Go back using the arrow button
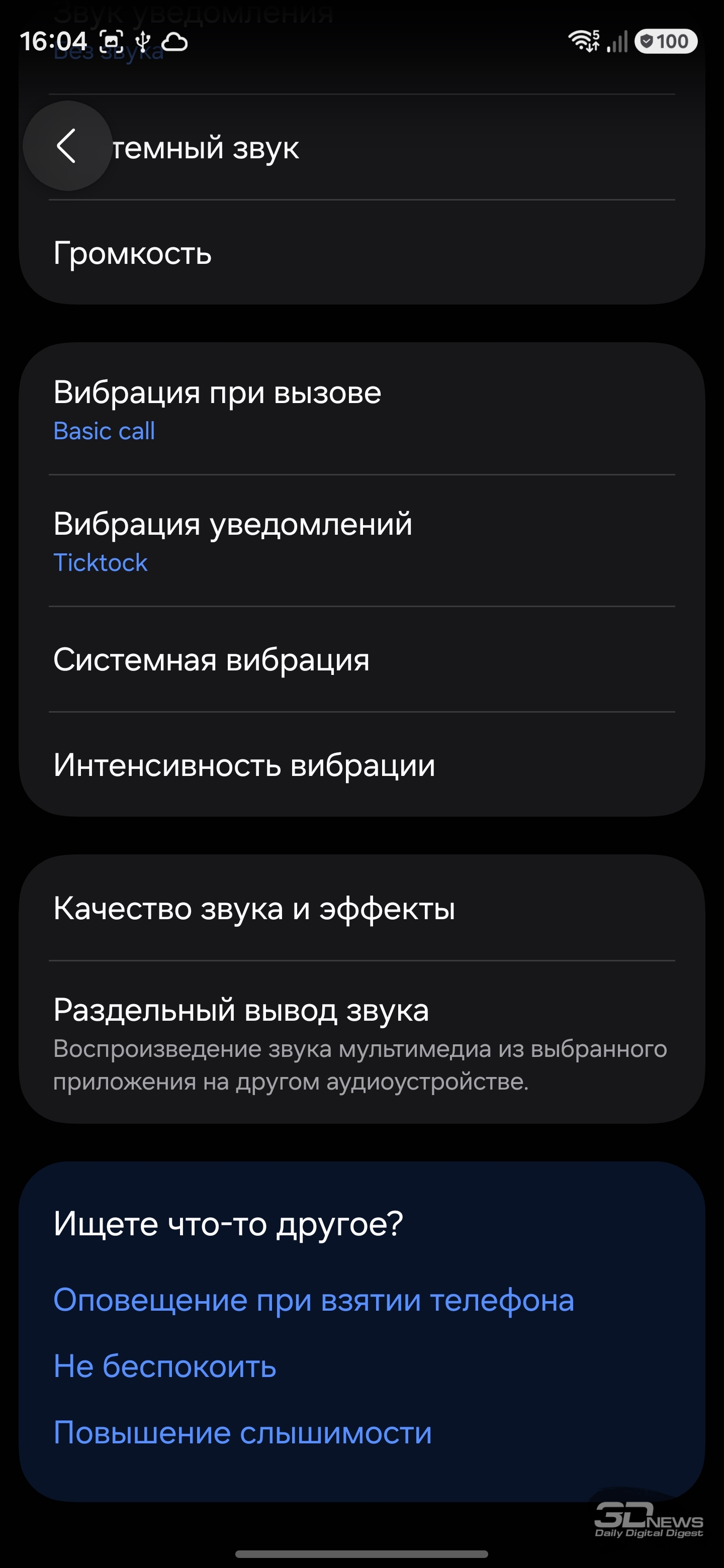Image resolution: width=724 pixels, height=1568 pixels. [x=67, y=146]
